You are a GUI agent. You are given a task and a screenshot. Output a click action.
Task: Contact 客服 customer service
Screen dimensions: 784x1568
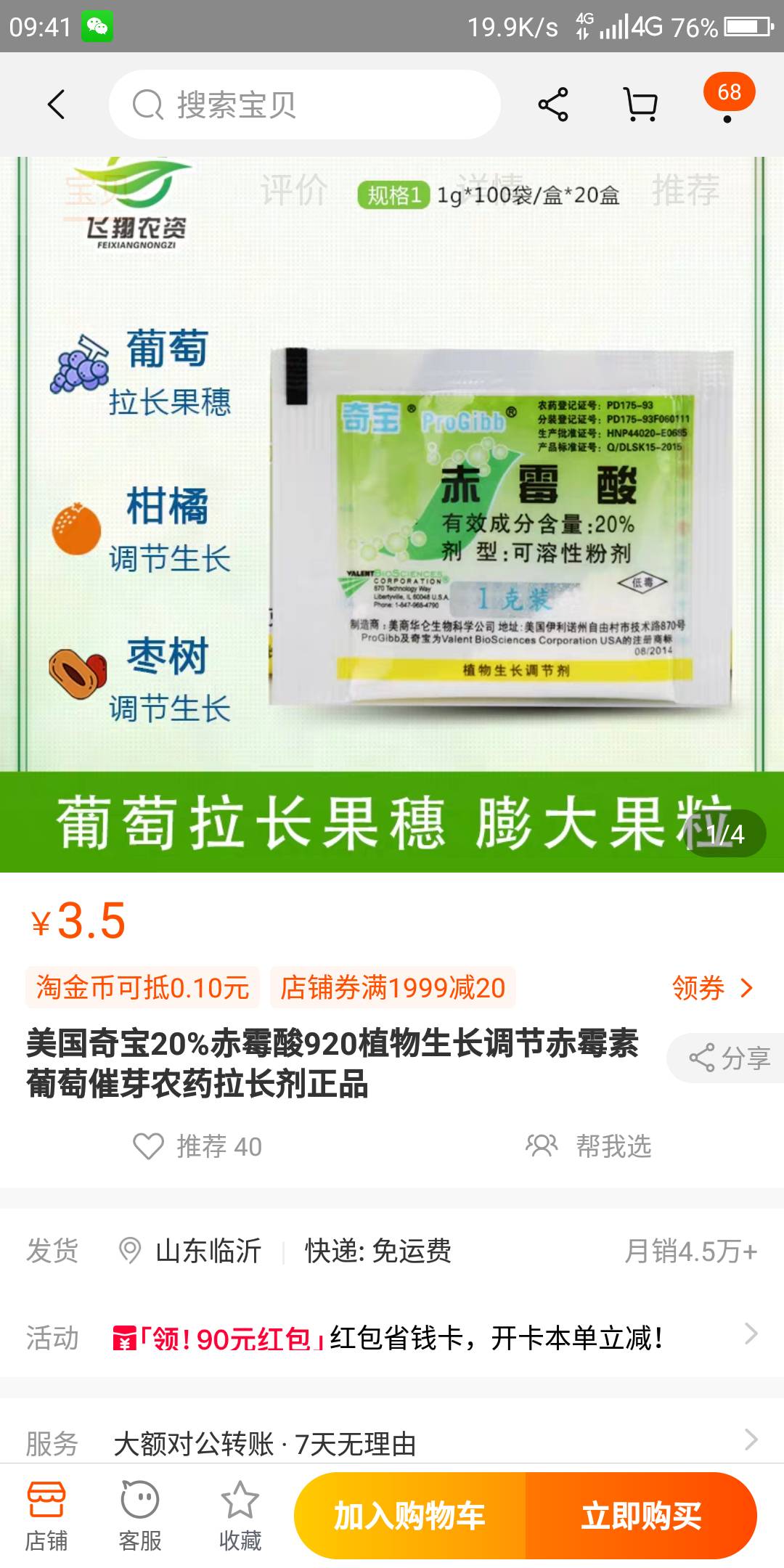[x=140, y=1516]
